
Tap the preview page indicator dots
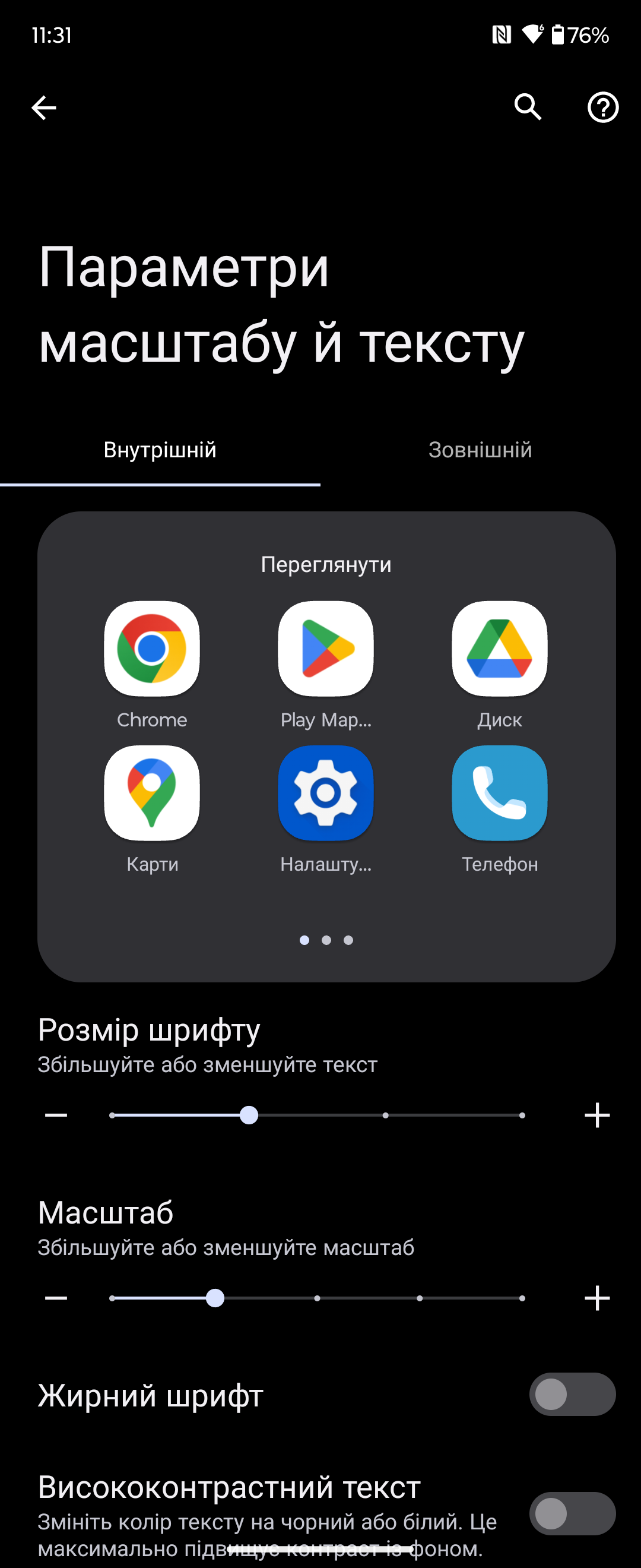(326, 940)
